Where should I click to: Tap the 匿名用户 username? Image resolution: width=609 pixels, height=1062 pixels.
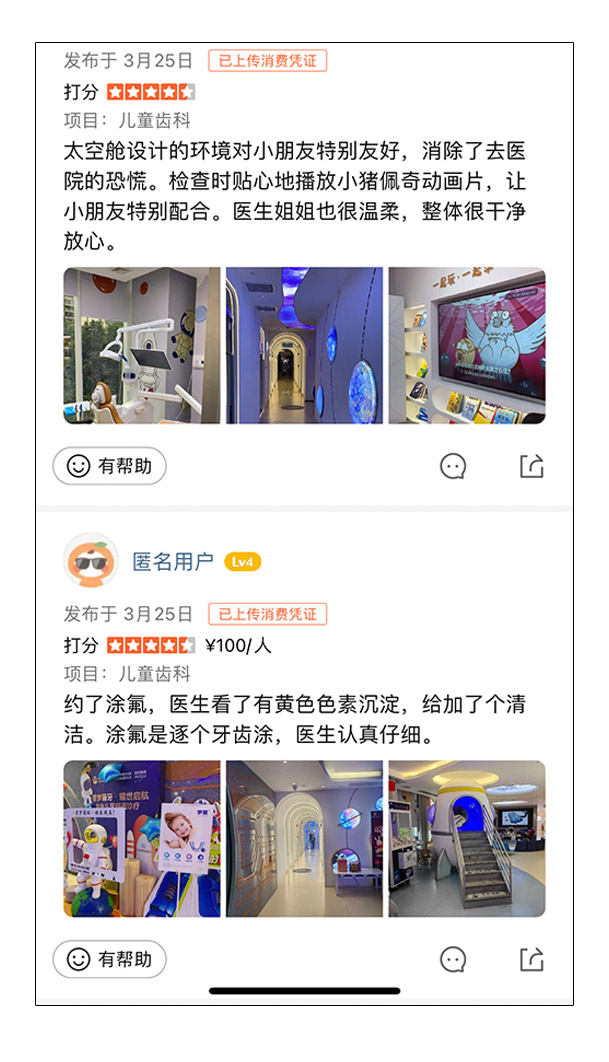click(173, 561)
